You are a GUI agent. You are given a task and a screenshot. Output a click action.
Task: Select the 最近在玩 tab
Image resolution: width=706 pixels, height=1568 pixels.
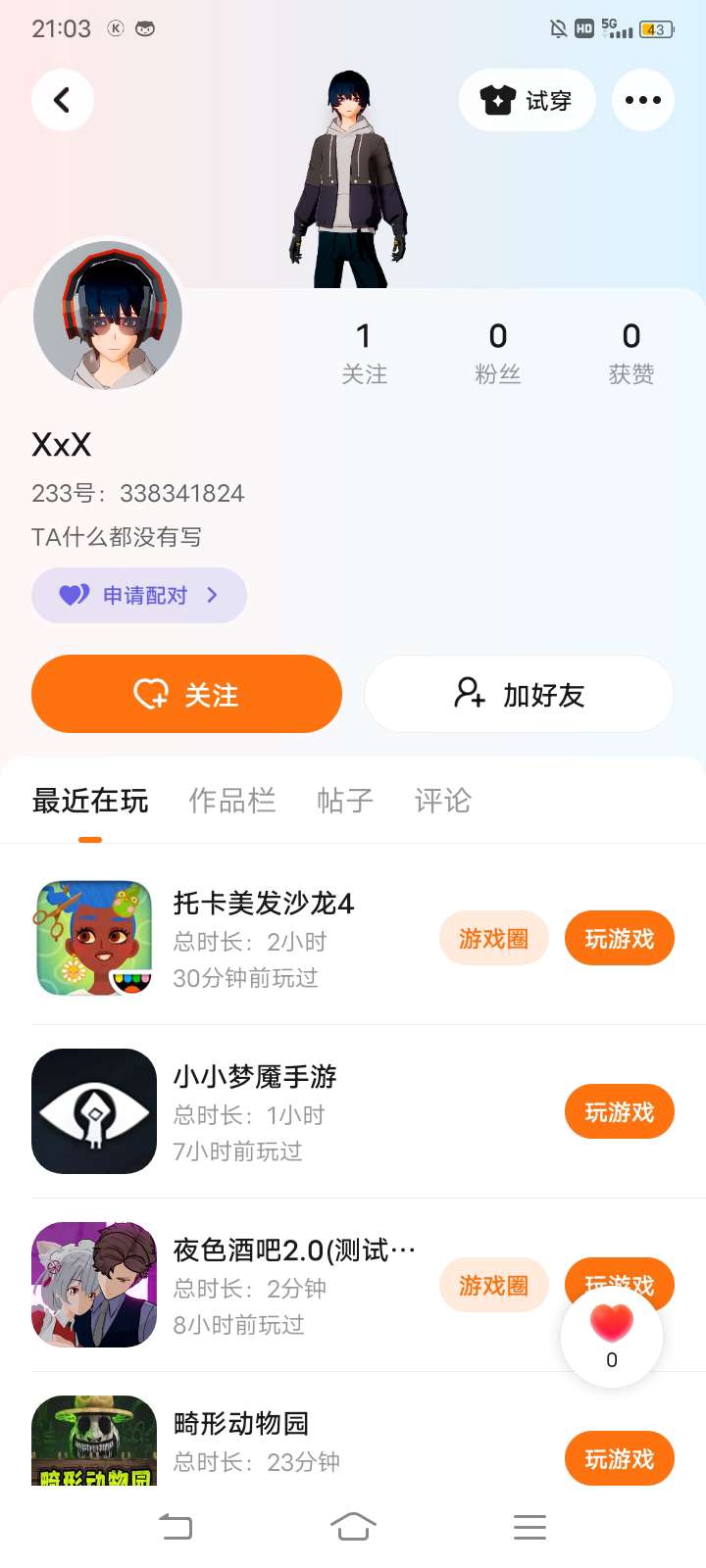(x=90, y=801)
